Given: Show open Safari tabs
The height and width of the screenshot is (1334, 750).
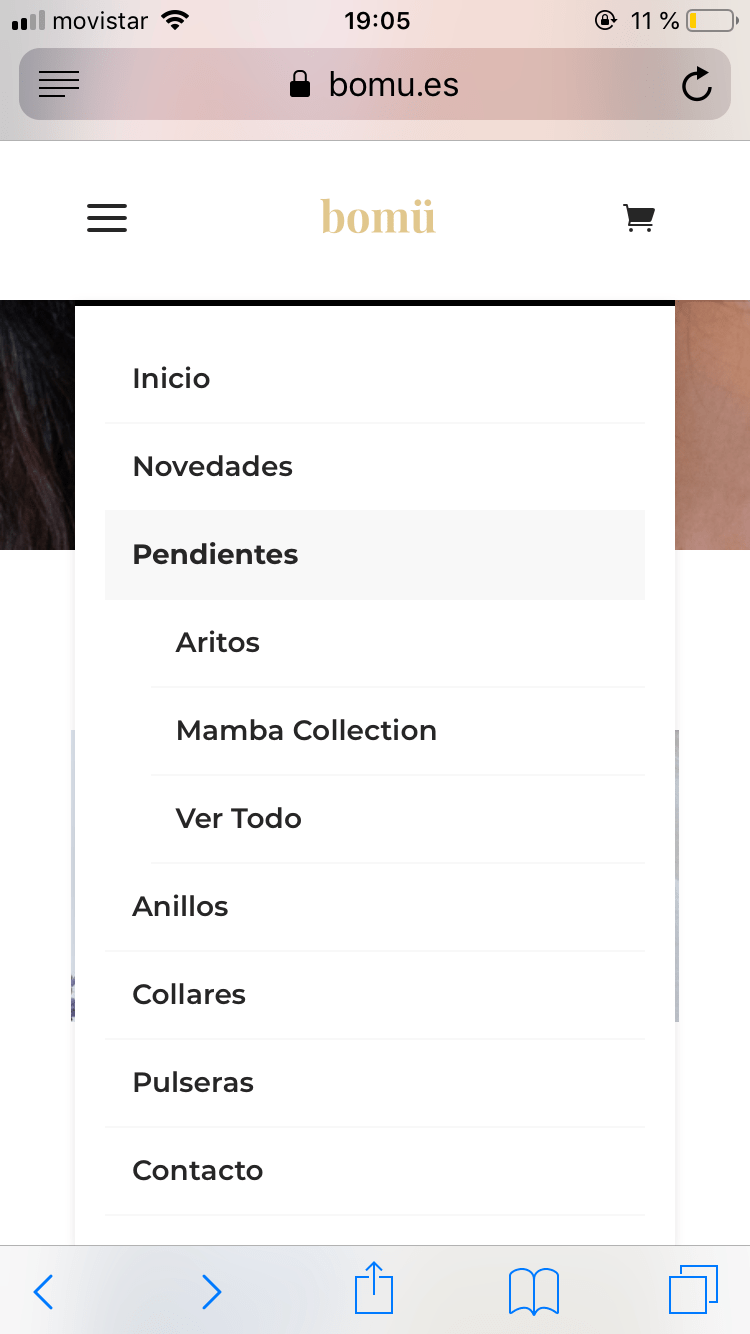Looking at the screenshot, I should pyautogui.click(x=693, y=1290).
